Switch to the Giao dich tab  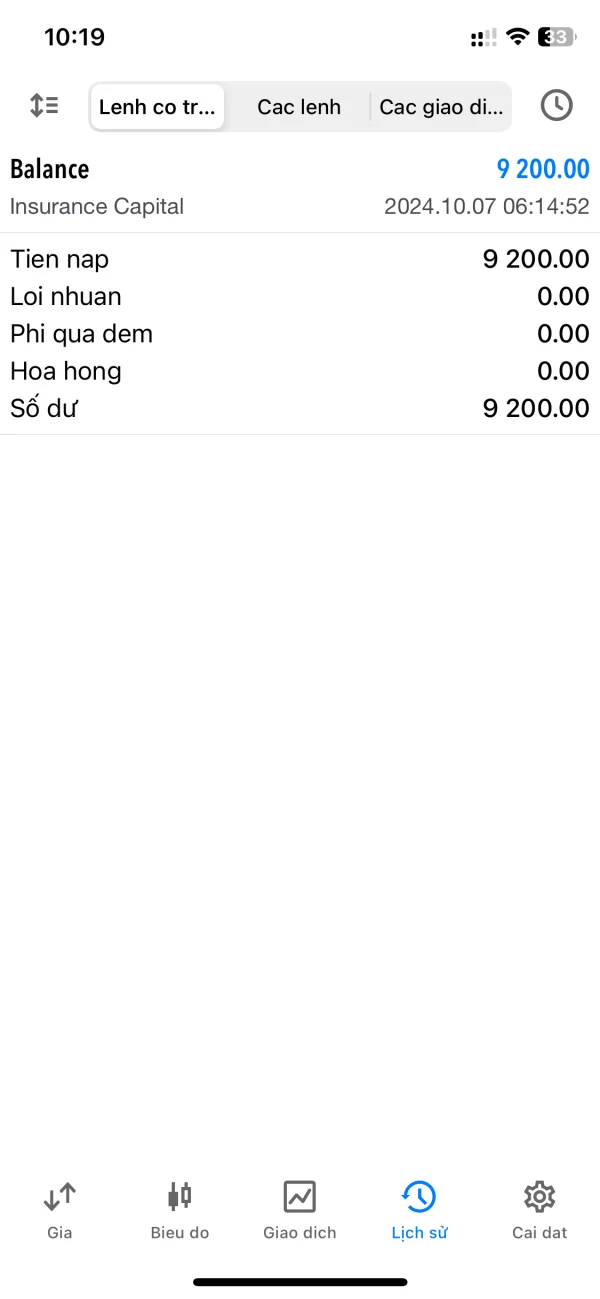[x=300, y=1209]
